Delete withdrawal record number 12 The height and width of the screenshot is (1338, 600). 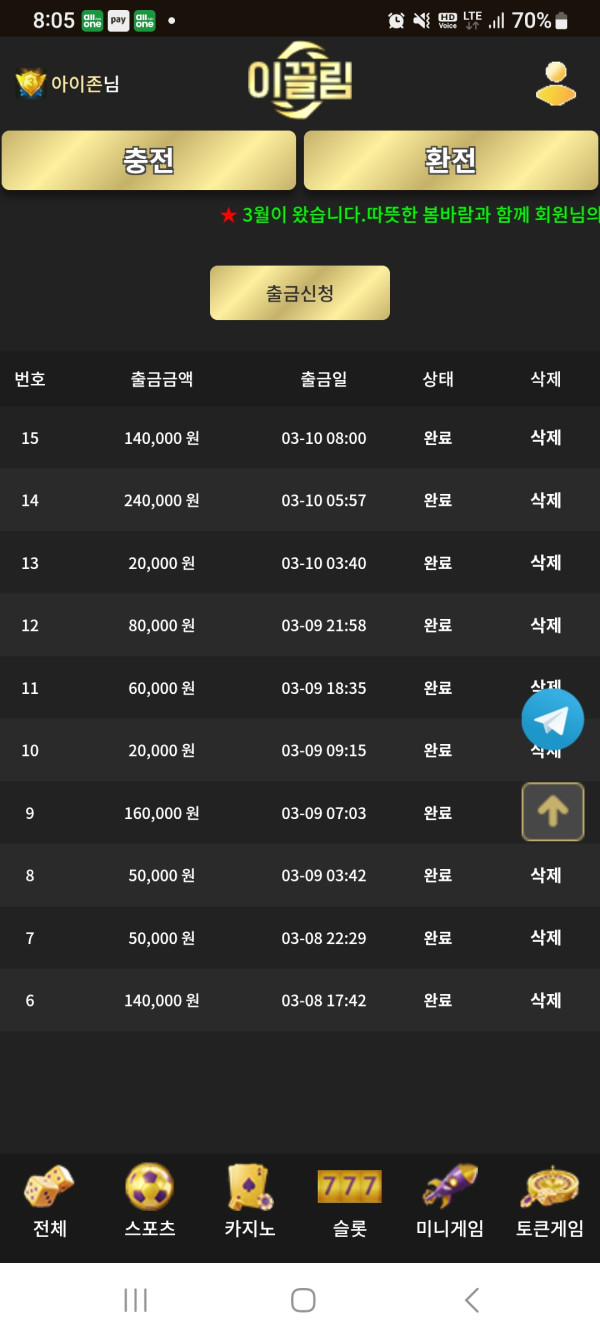point(545,625)
